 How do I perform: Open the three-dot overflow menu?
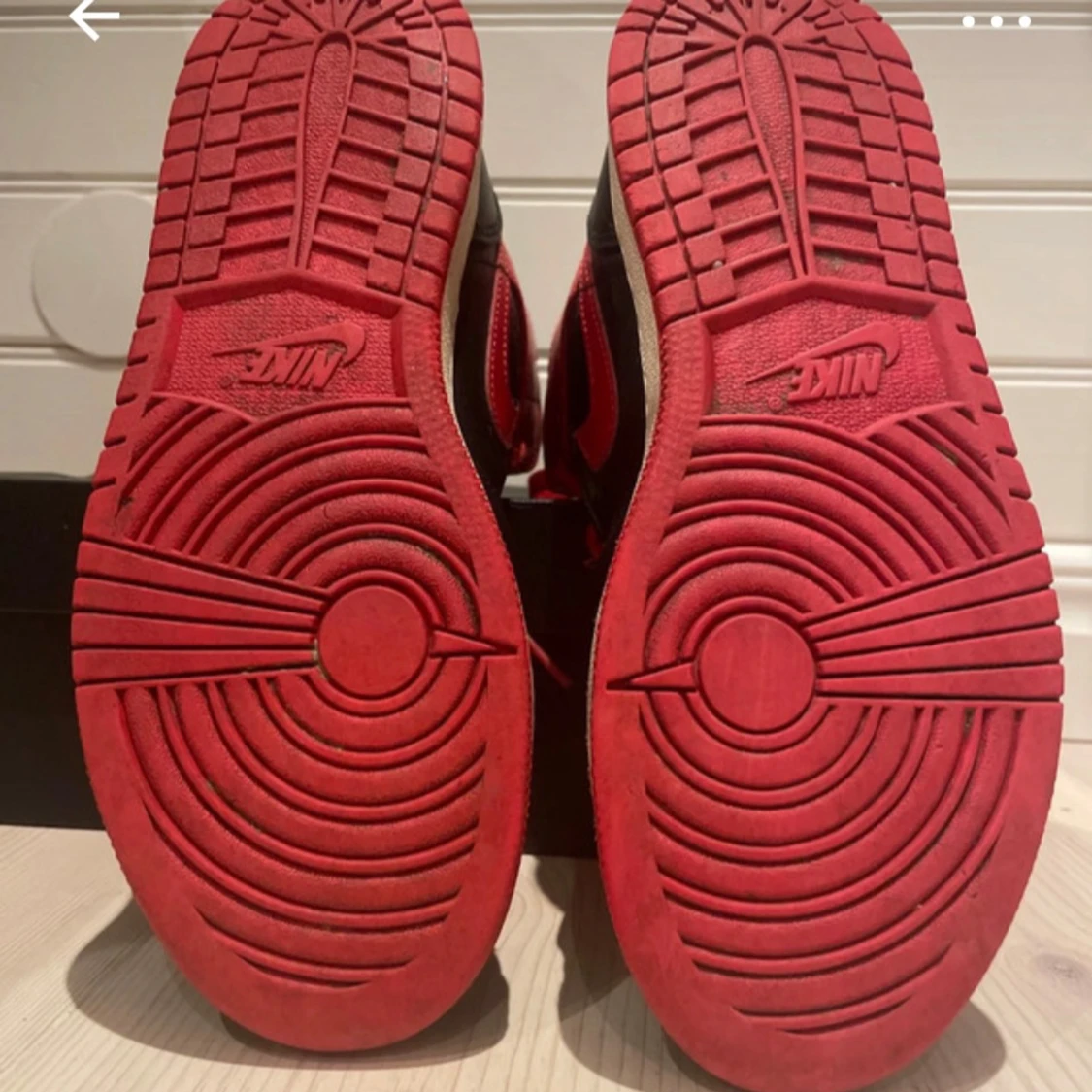[x=997, y=21]
